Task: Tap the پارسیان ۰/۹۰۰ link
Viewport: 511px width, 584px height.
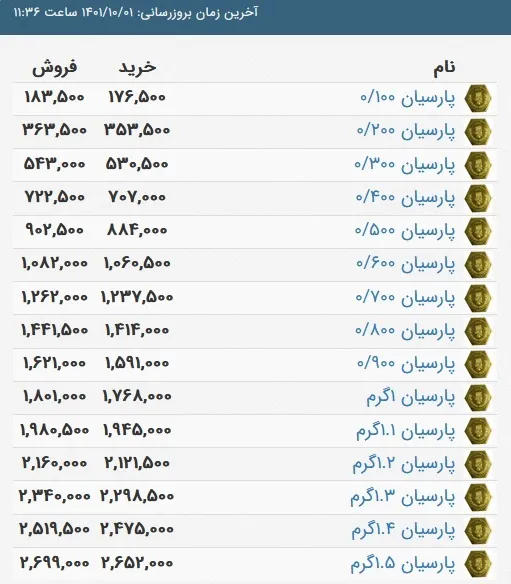Action: pos(406,364)
